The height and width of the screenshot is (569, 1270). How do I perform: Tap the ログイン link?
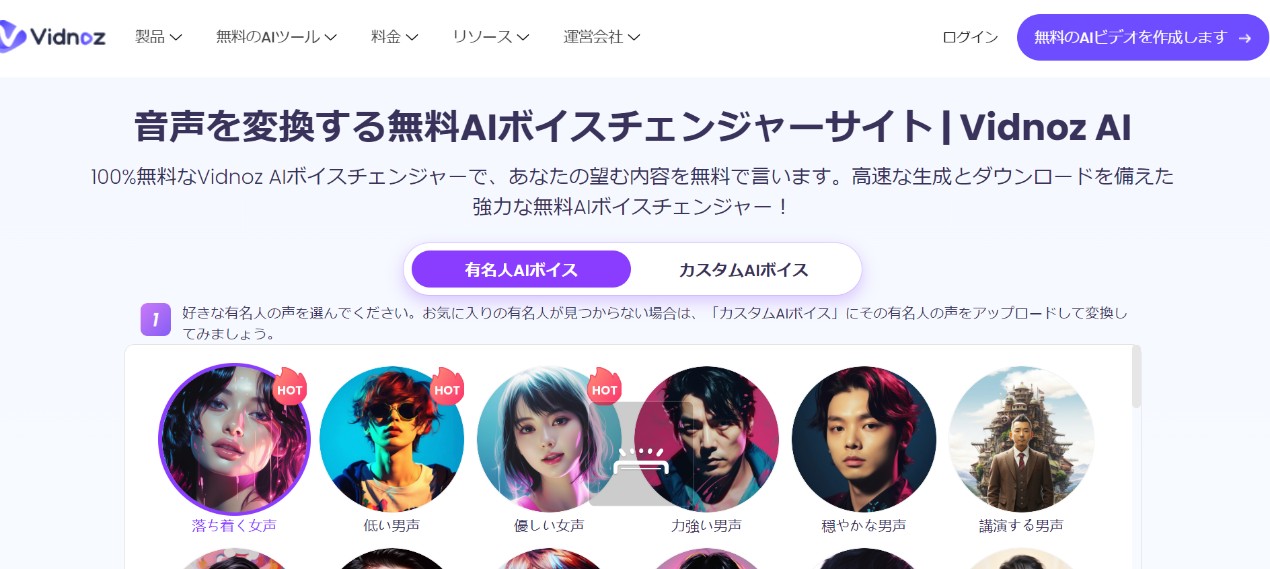970,37
